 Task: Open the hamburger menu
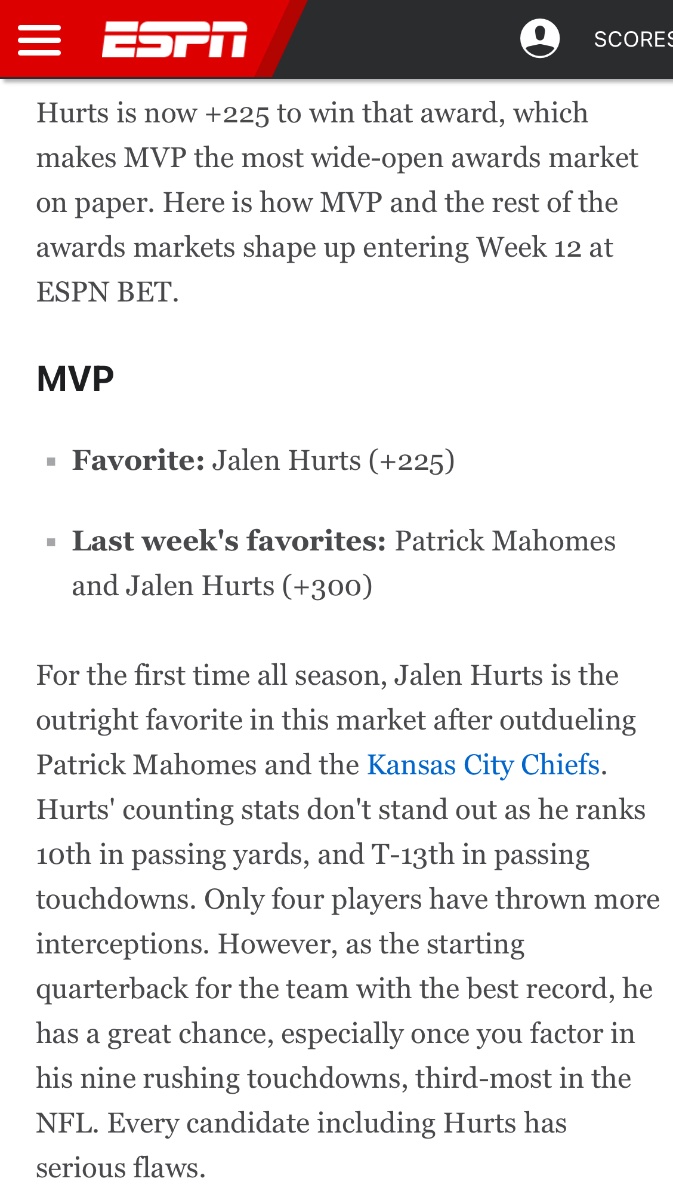click(40, 40)
